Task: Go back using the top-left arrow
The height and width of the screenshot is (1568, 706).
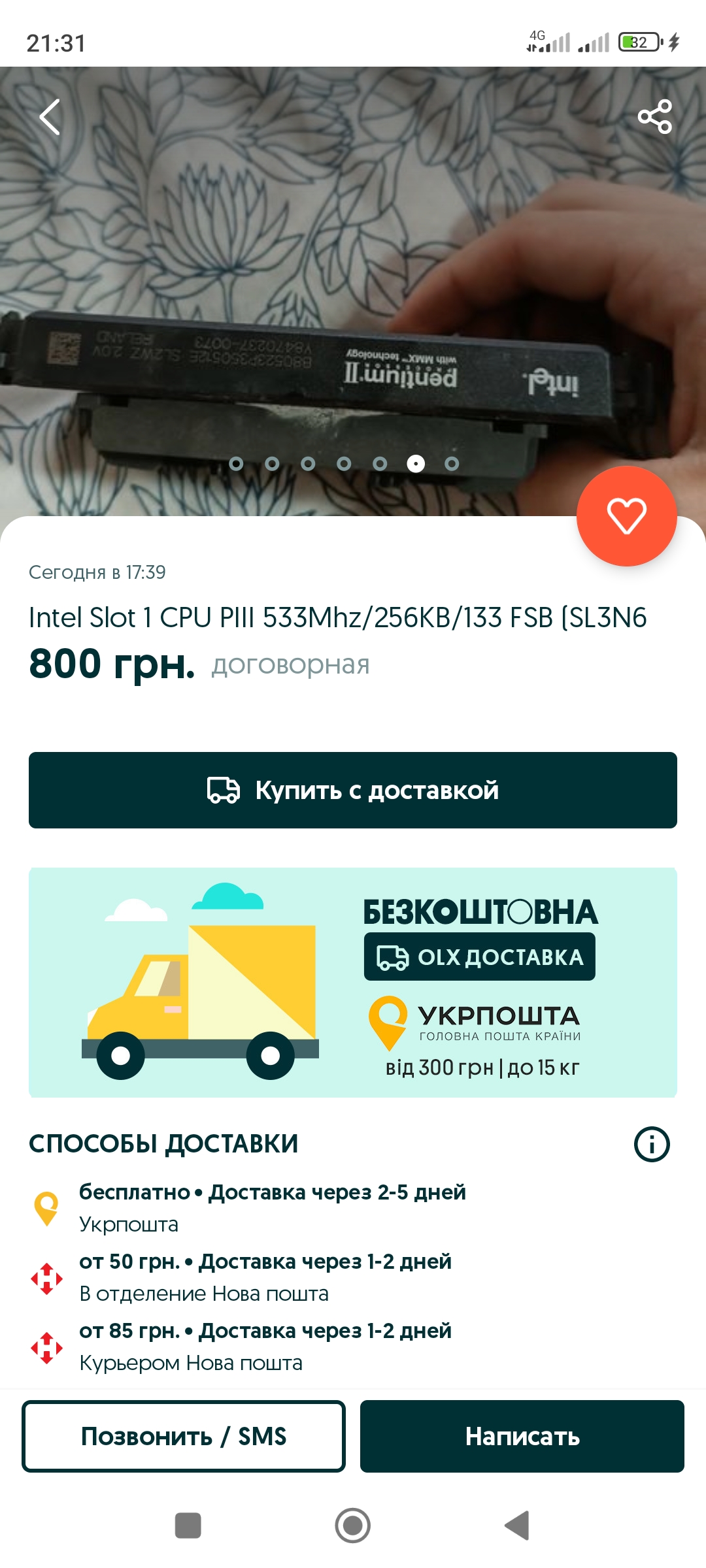Action: pyautogui.click(x=50, y=117)
